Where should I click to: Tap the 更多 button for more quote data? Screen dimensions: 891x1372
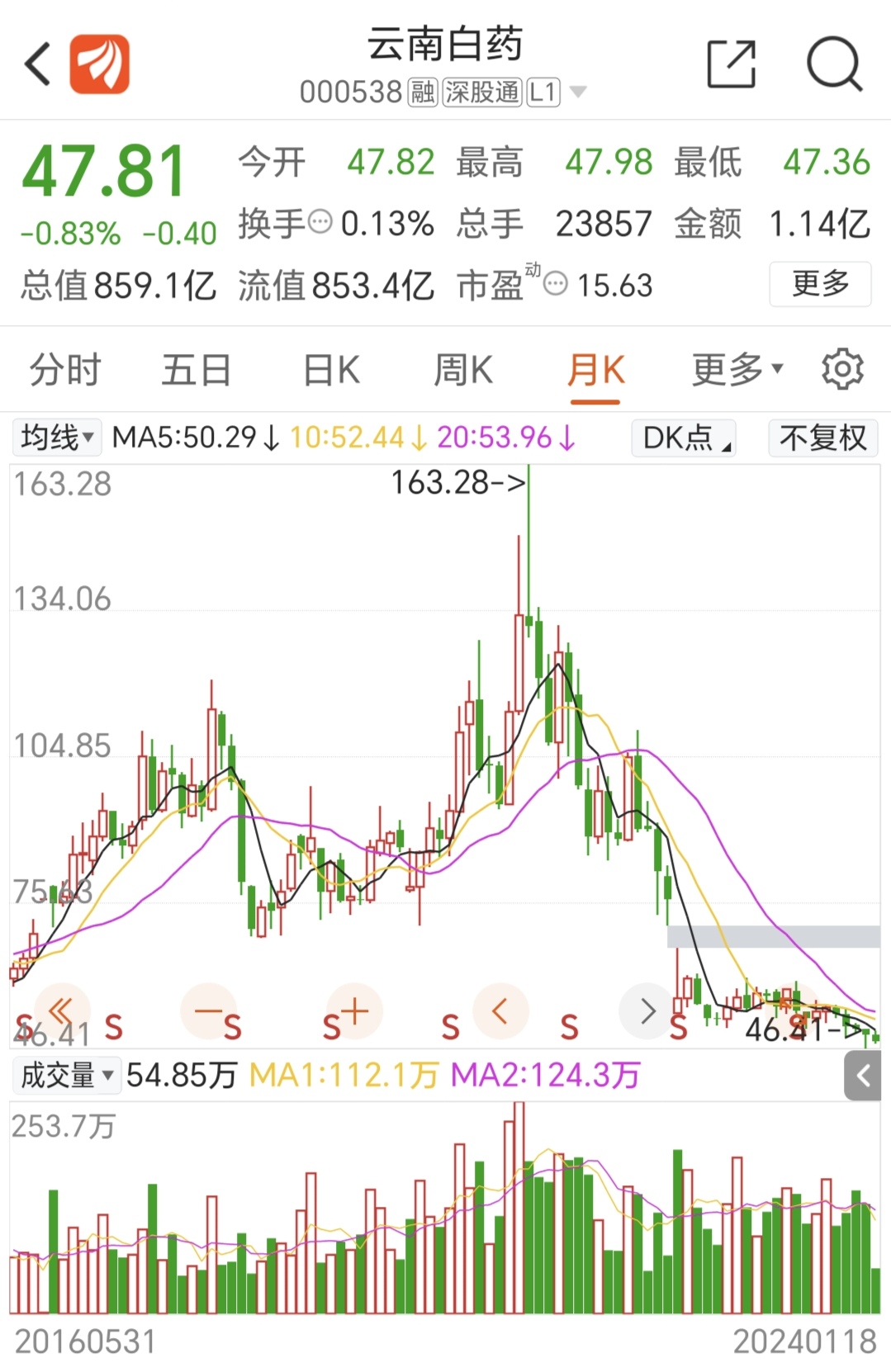820,284
